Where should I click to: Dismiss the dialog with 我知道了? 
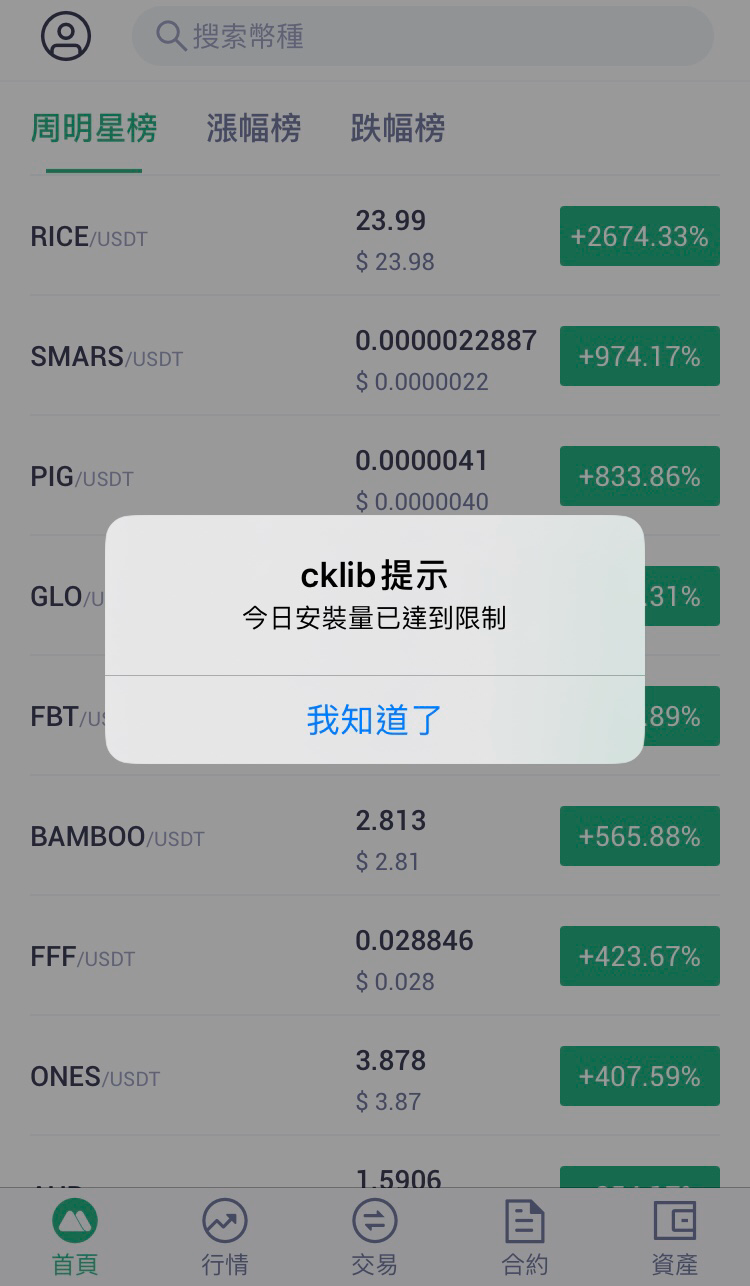[x=374, y=720]
